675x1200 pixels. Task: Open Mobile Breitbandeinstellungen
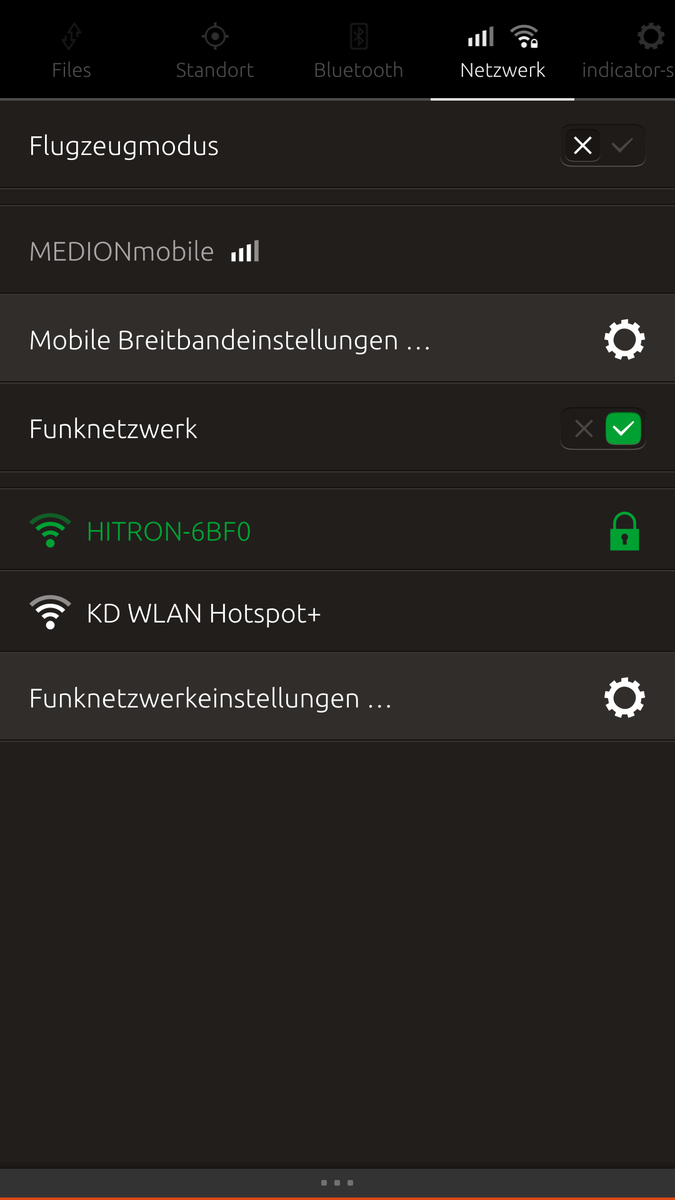click(337, 340)
